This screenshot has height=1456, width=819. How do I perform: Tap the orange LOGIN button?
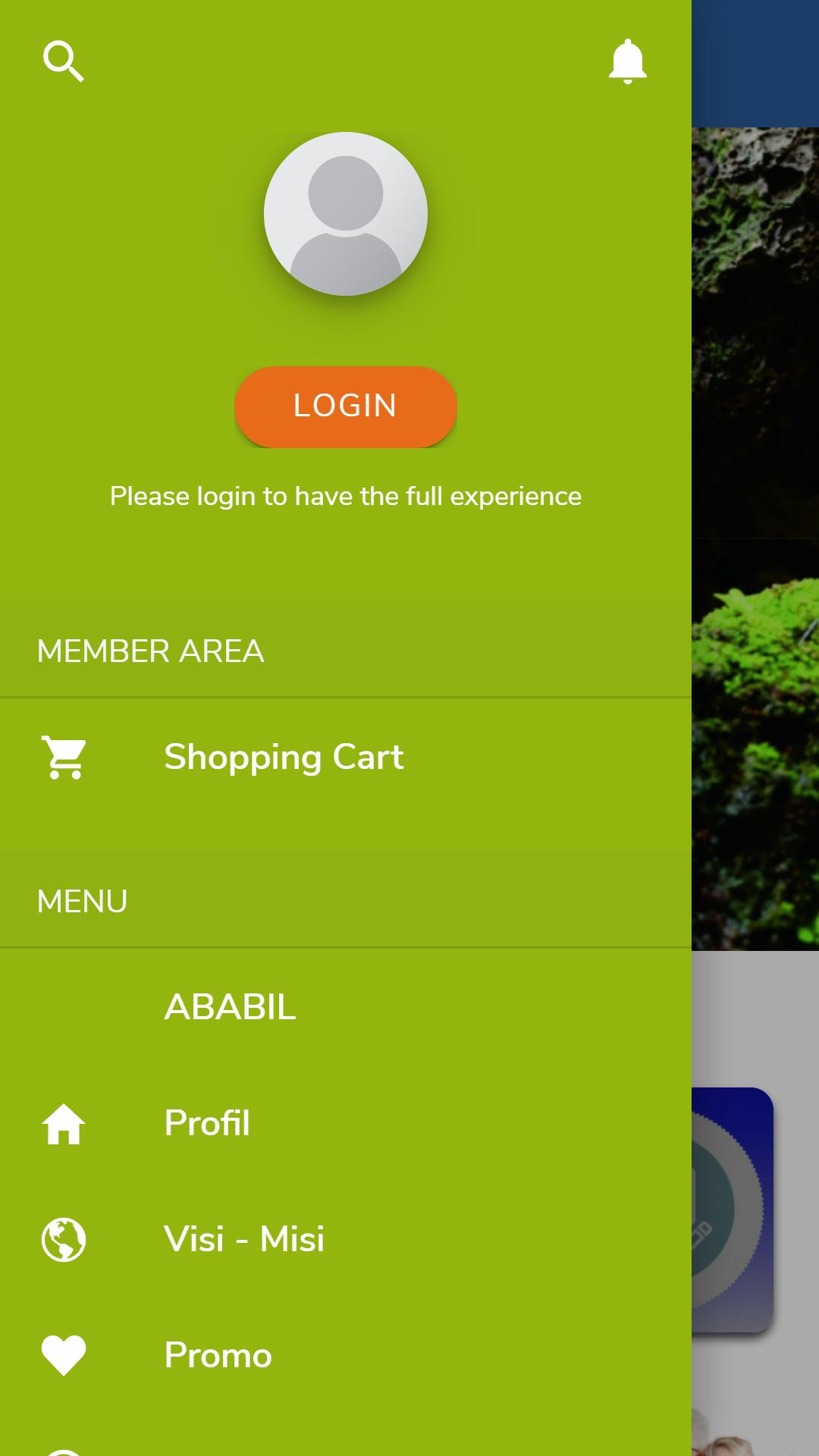(x=346, y=406)
